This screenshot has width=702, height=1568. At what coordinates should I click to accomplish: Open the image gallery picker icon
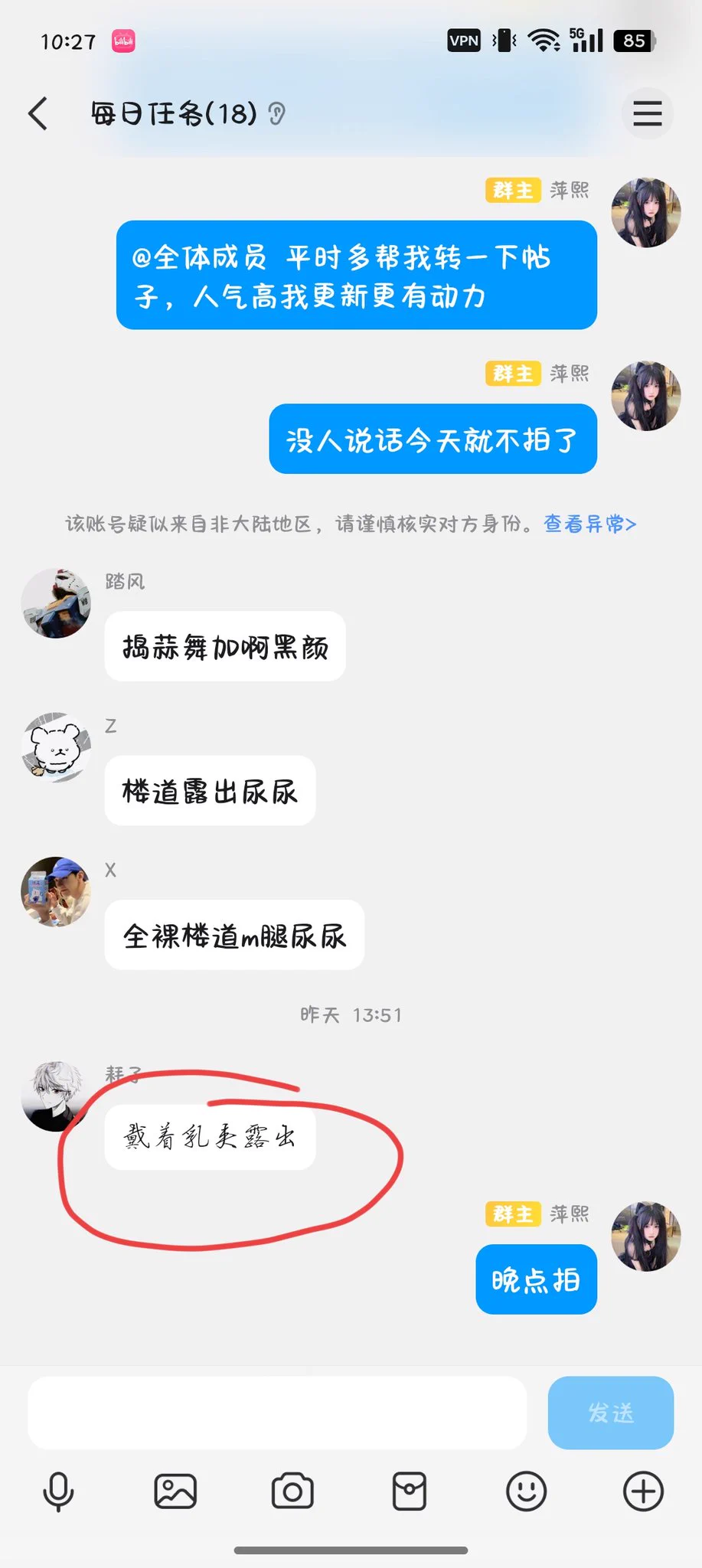(x=175, y=1491)
